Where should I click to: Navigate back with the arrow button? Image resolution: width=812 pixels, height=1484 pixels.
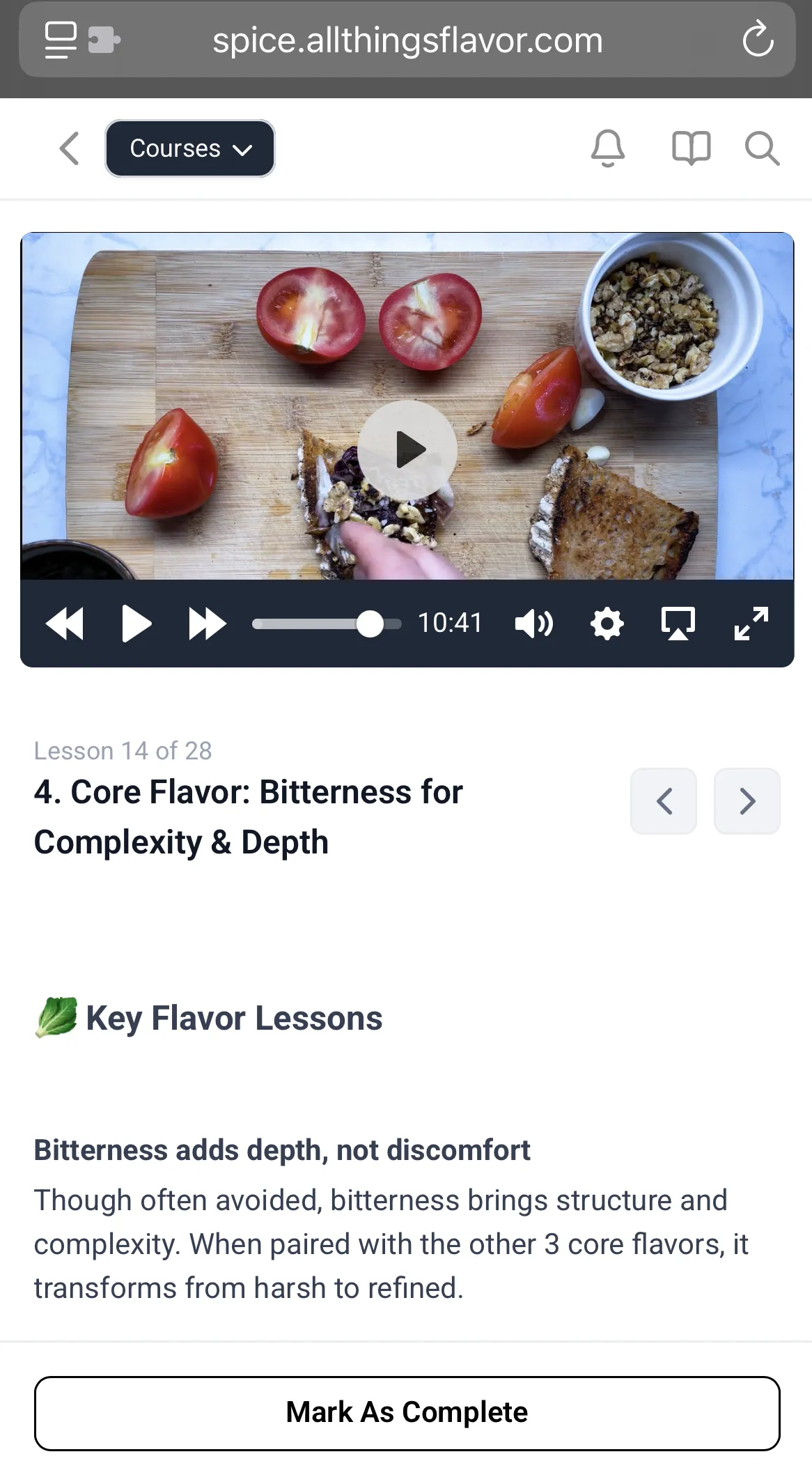(x=68, y=148)
